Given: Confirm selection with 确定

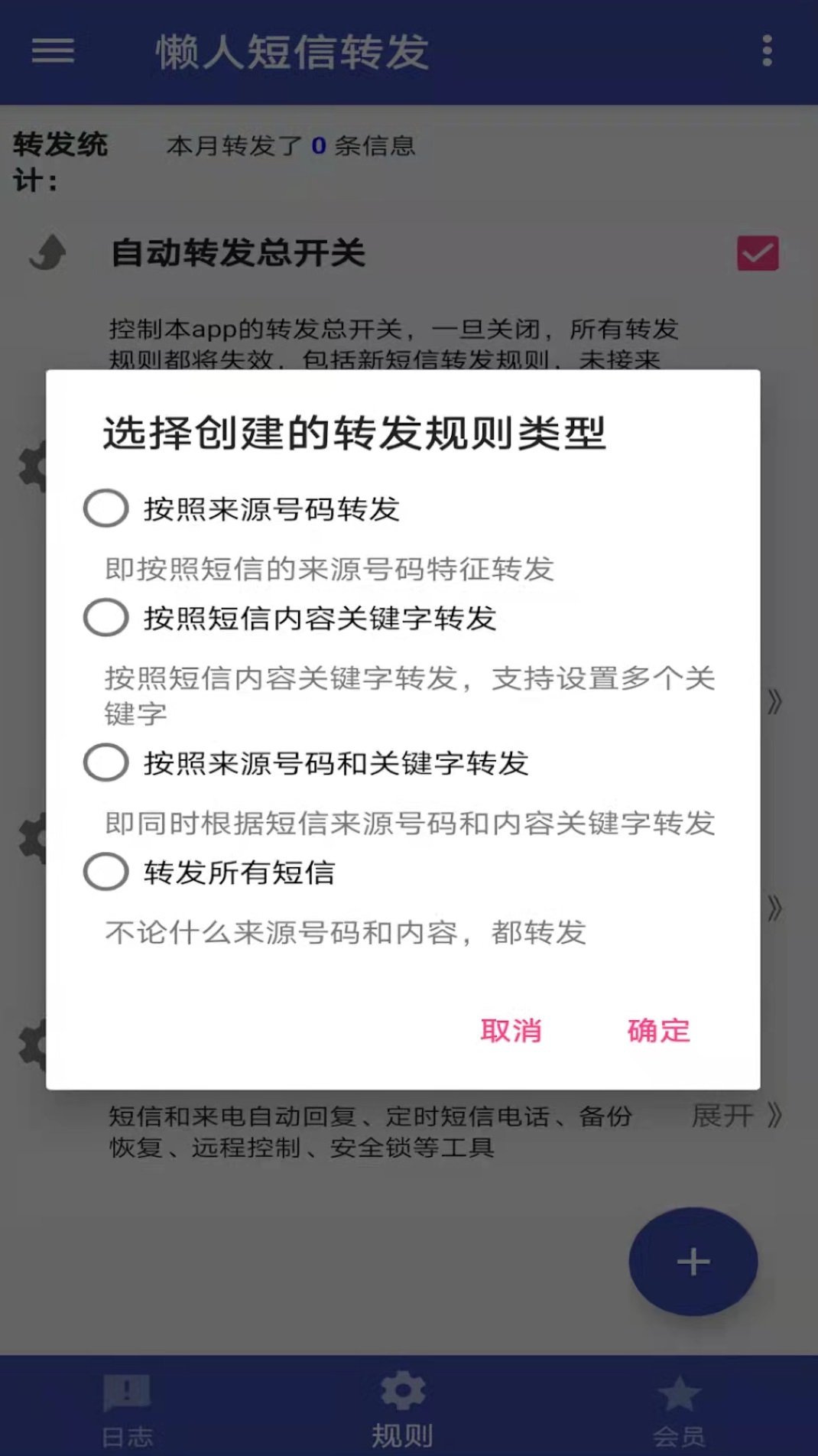Looking at the screenshot, I should coord(658,1031).
